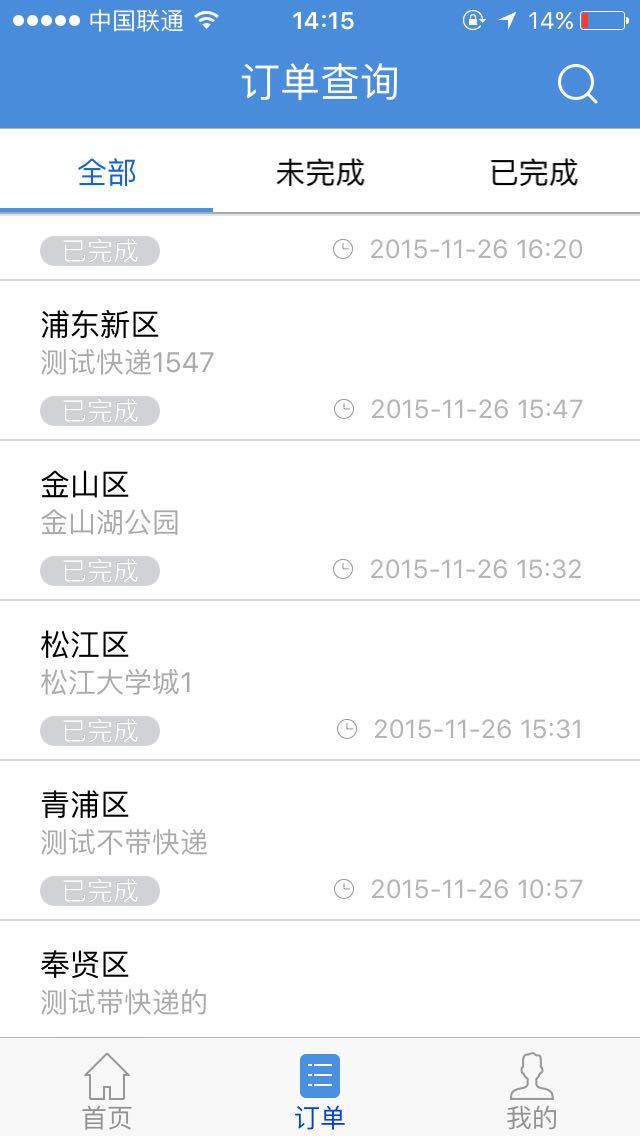Tap the 青浦区 order row
The width and height of the screenshot is (640, 1136).
(320, 840)
